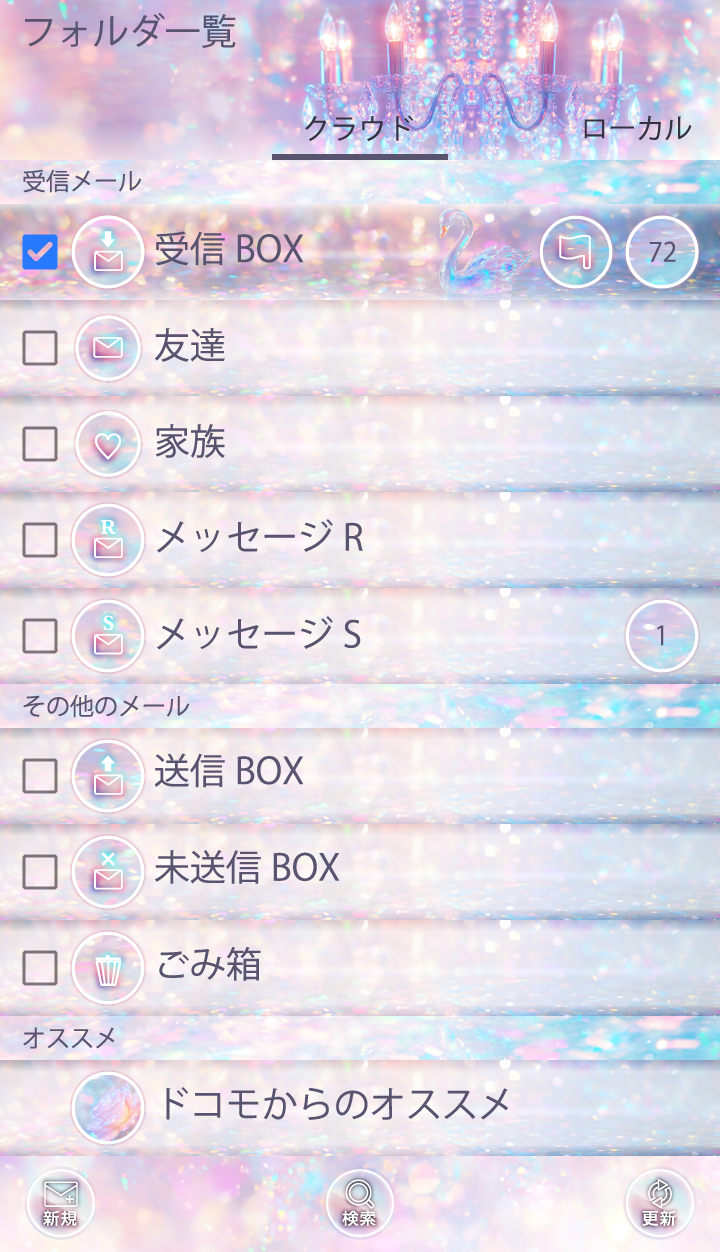Viewport: 720px width, 1252px height.
Task: Select the メッセージ R checkbox
Action: pyautogui.click(x=40, y=540)
